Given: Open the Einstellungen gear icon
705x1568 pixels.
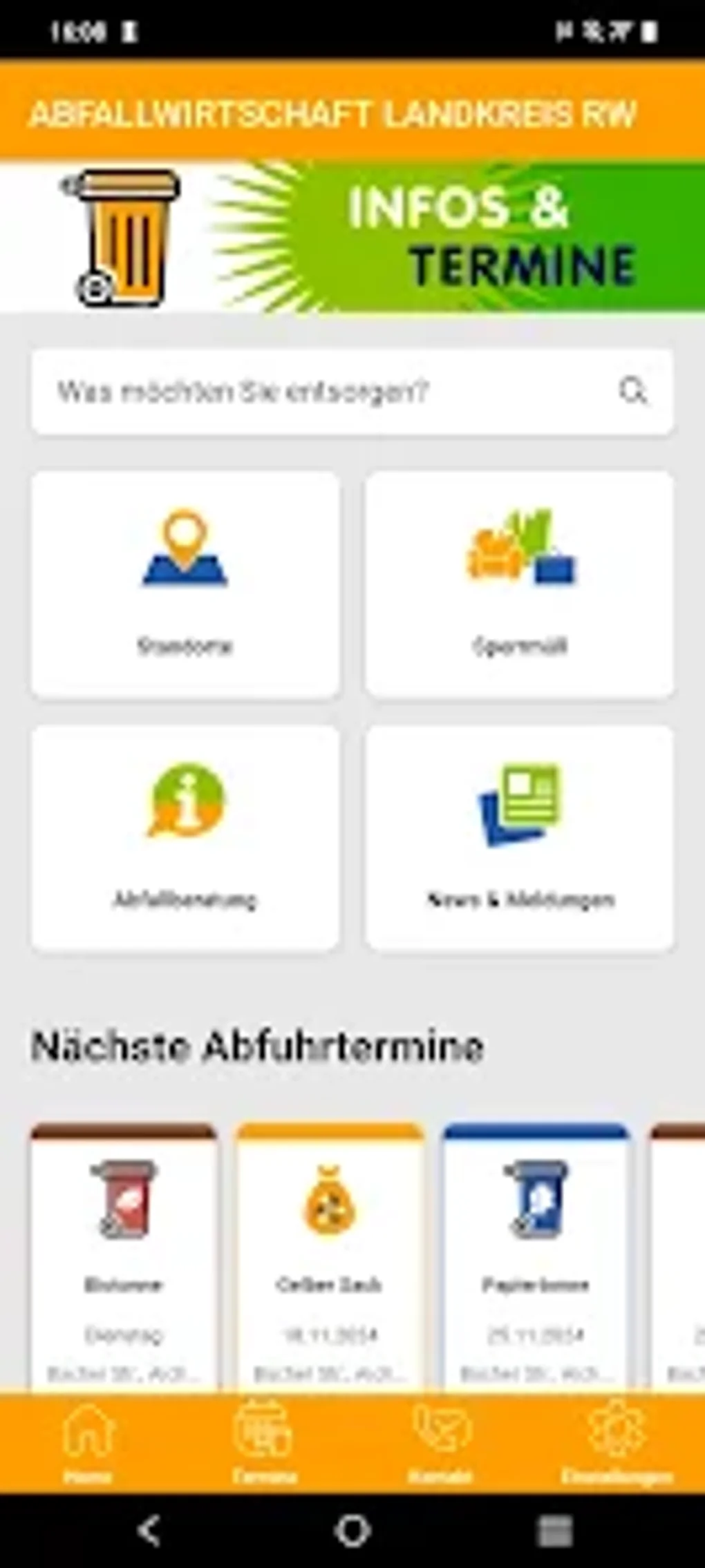Looking at the screenshot, I should tap(619, 1426).
